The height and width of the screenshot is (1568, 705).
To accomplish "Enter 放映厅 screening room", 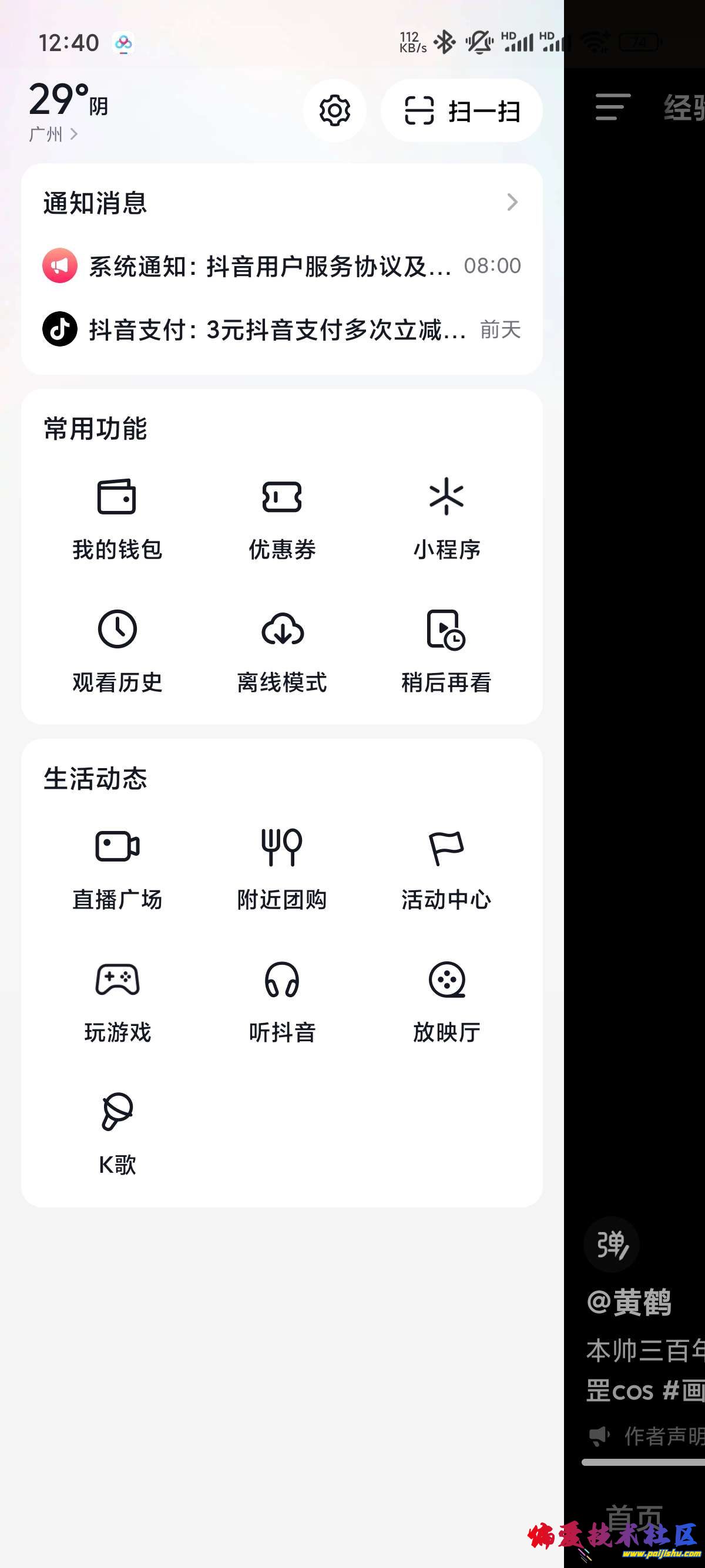I will (446, 1001).
